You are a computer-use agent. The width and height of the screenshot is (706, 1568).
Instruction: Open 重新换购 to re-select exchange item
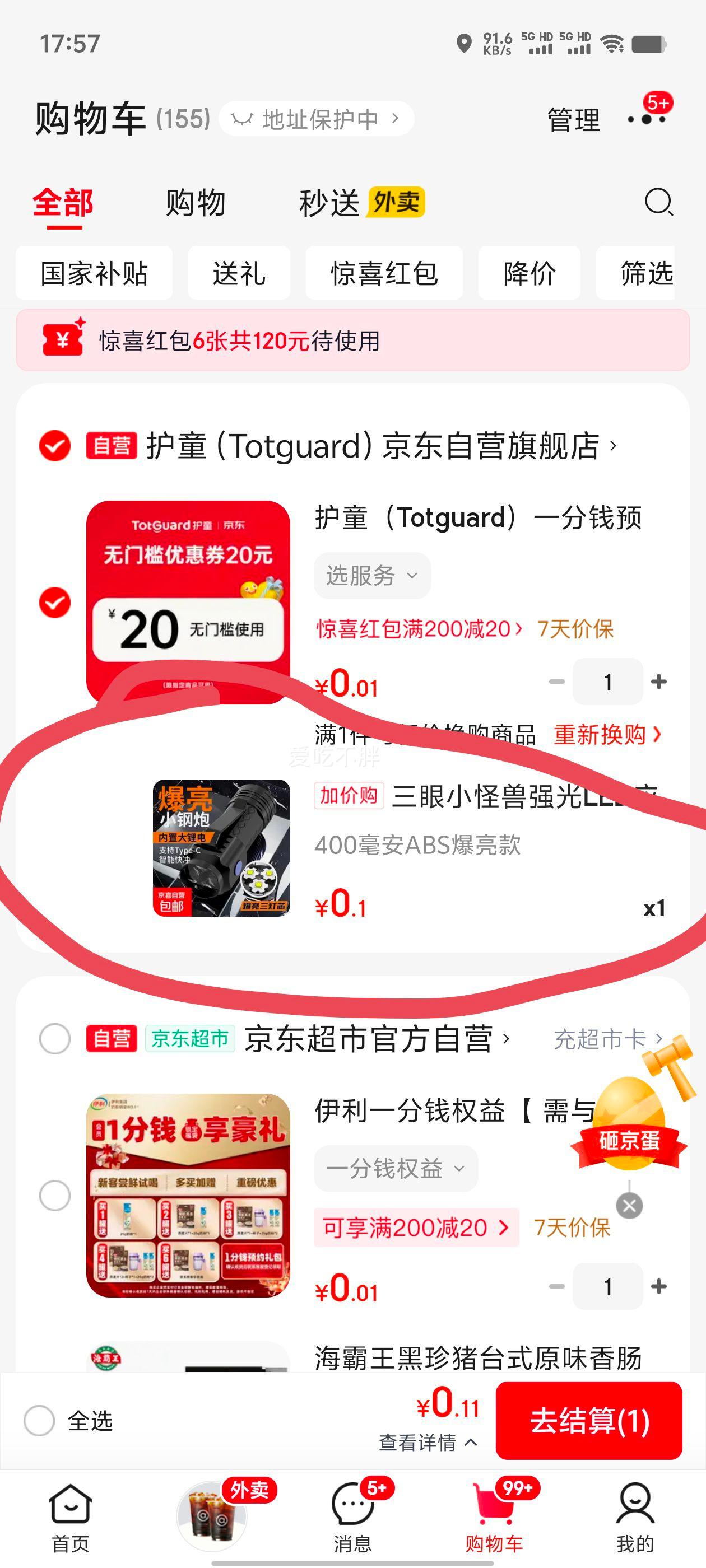[600, 735]
